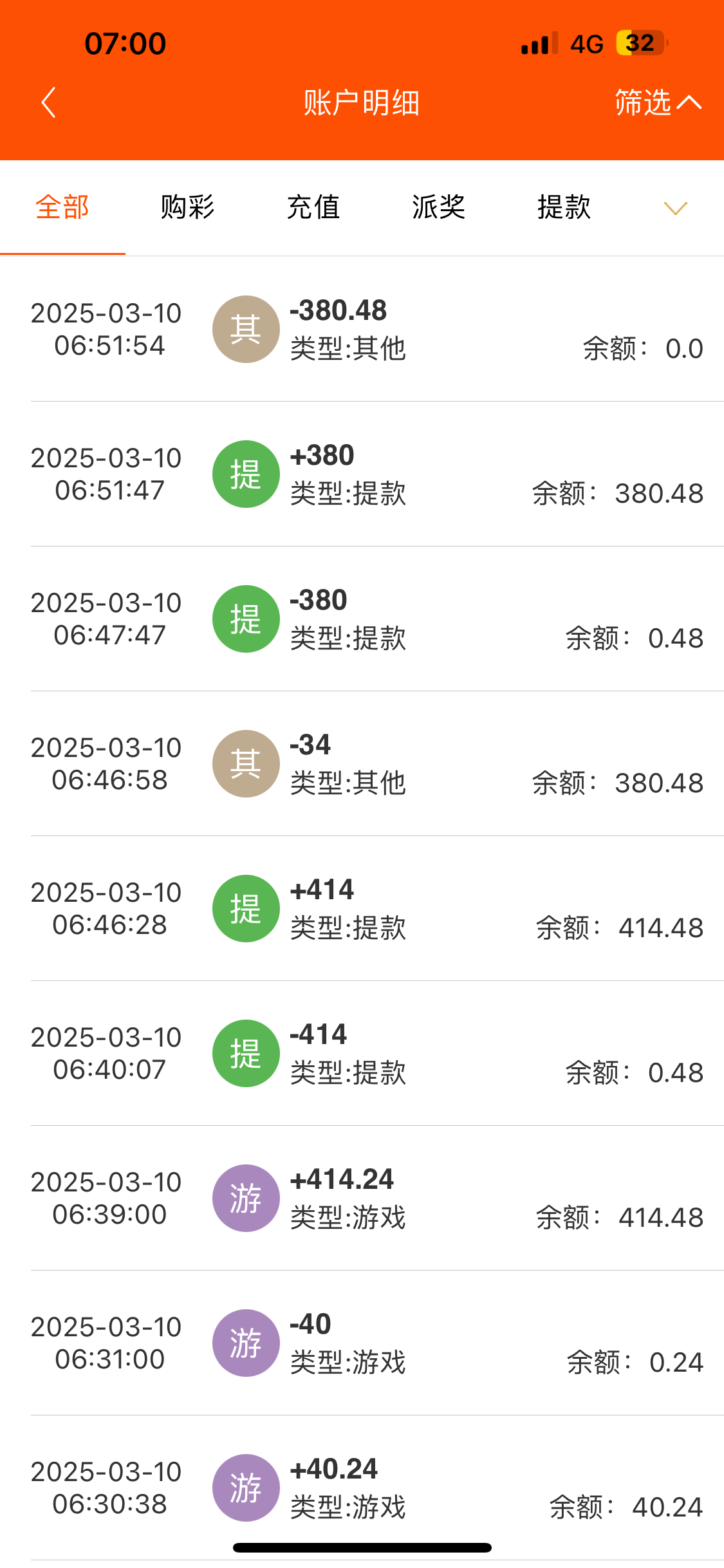The width and height of the screenshot is (724, 1568).
Task: Show the 派奖 tab
Action: (438, 208)
